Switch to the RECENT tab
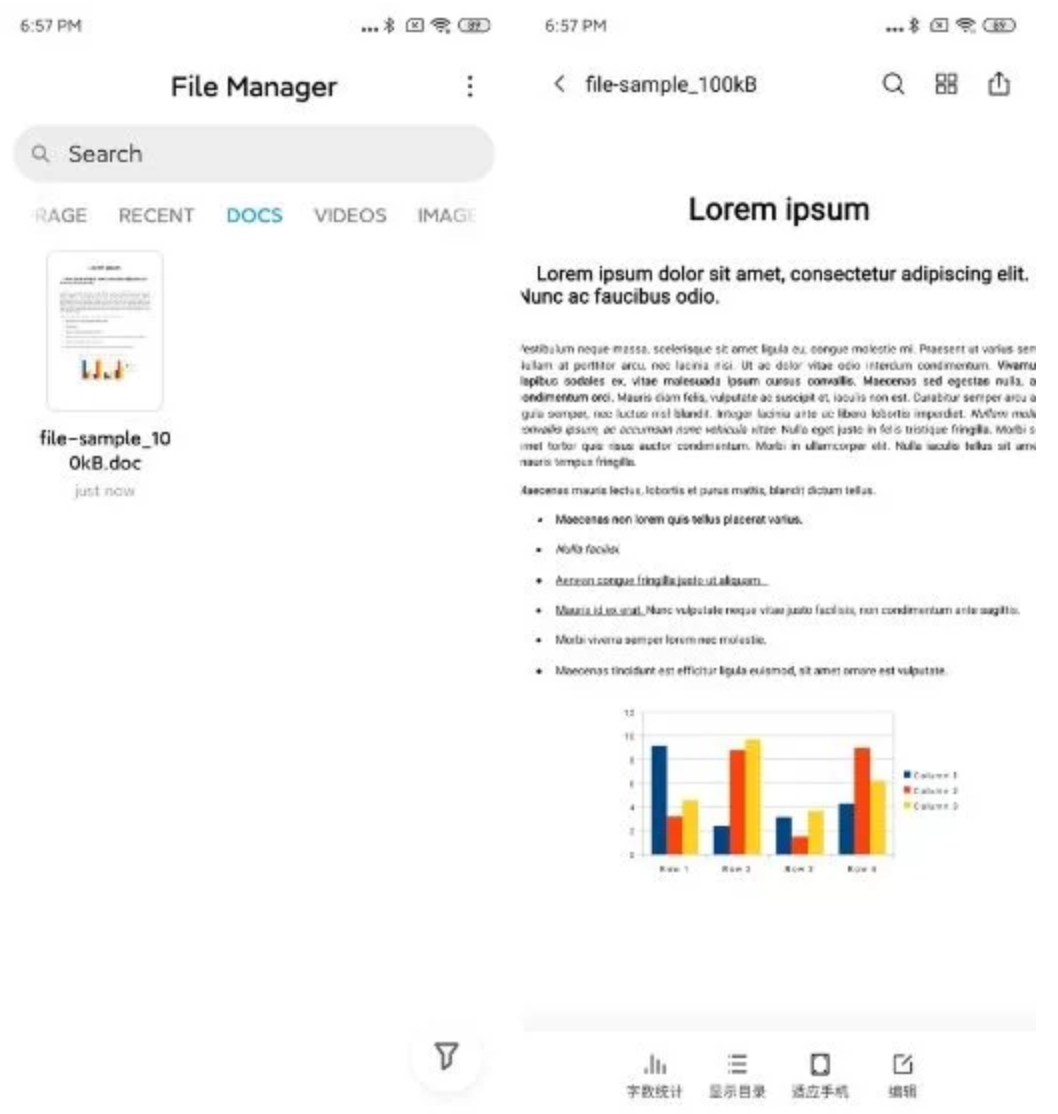 (x=156, y=215)
